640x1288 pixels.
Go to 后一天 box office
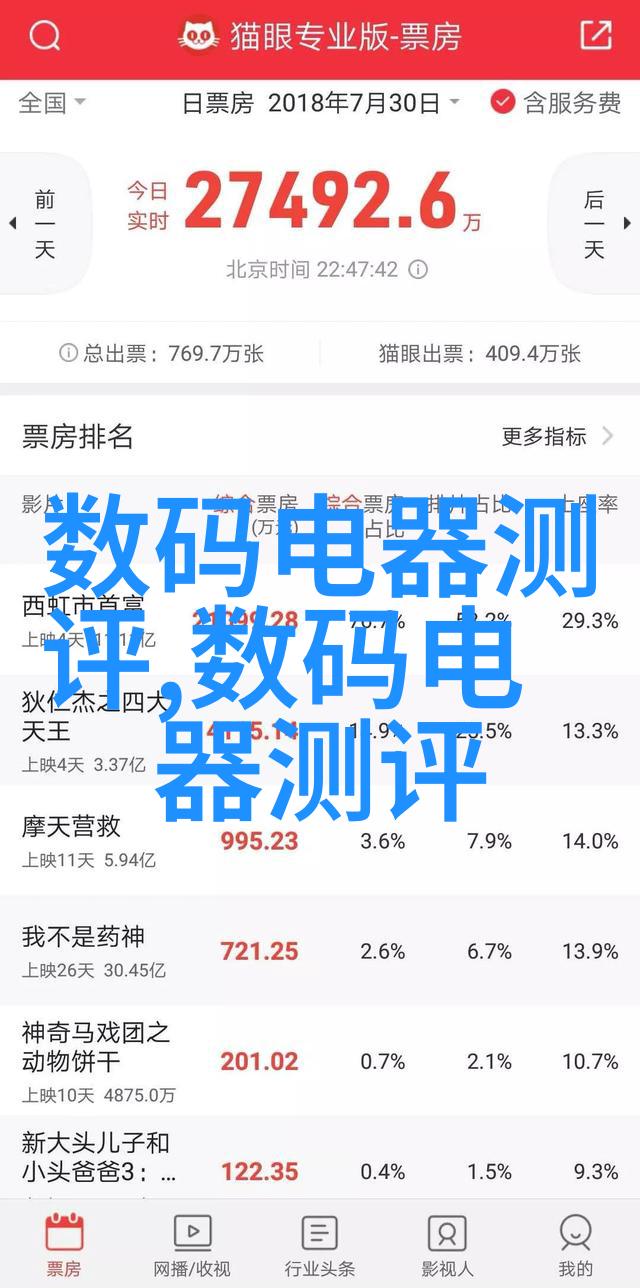pyautogui.click(x=596, y=223)
